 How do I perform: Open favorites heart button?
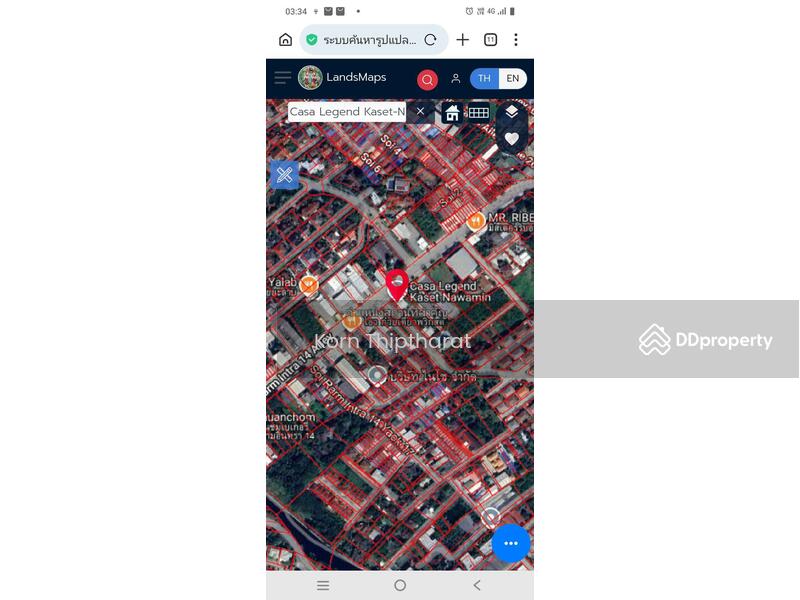click(512, 139)
